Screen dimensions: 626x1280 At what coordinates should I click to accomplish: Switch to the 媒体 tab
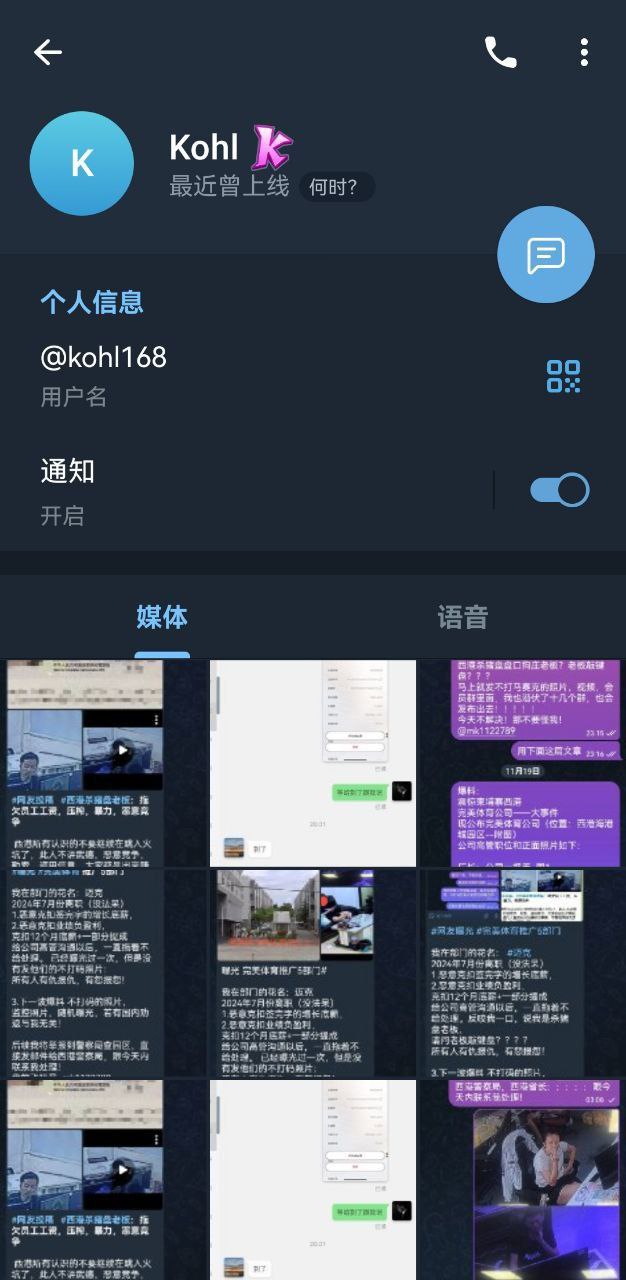tap(162, 617)
